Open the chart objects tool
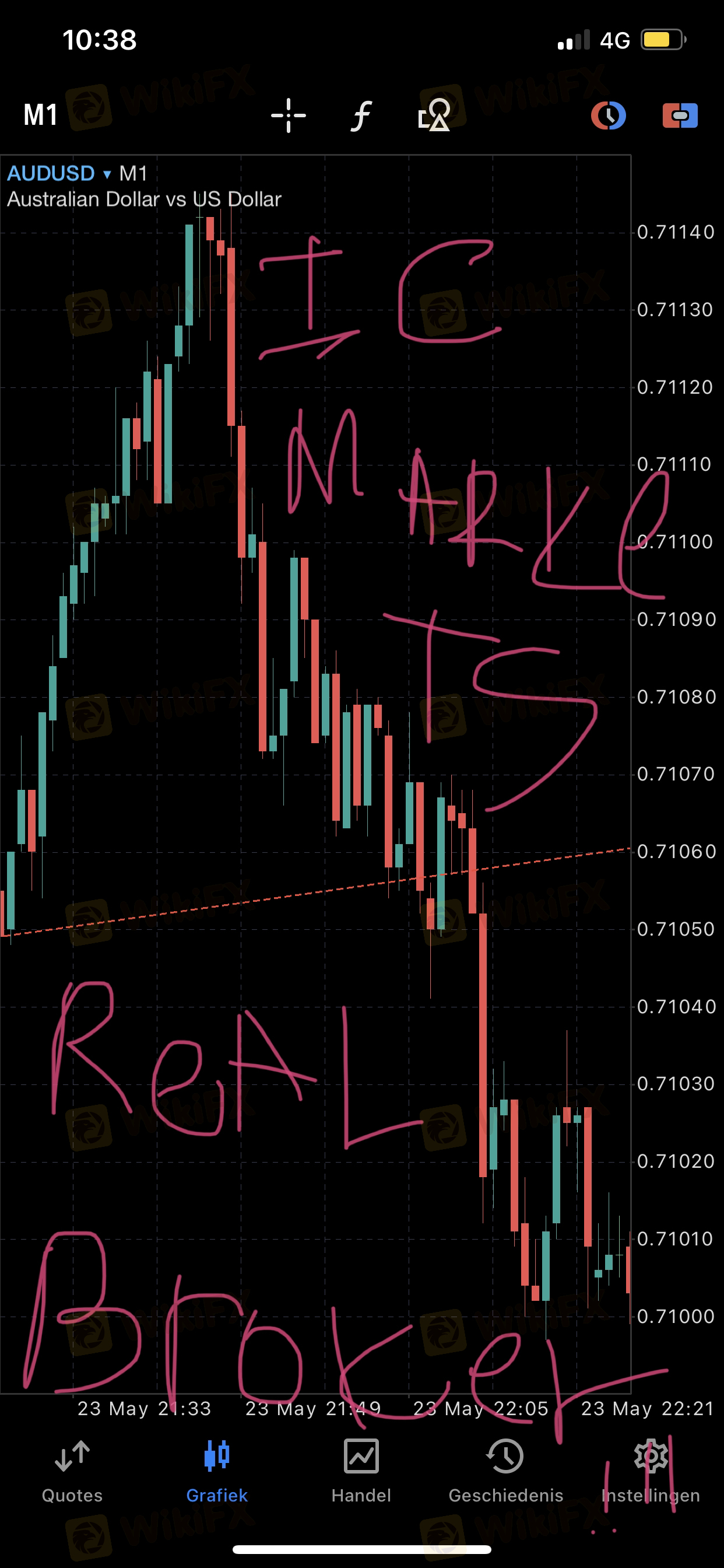The height and width of the screenshot is (1568, 724). click(x=434, y=115)
